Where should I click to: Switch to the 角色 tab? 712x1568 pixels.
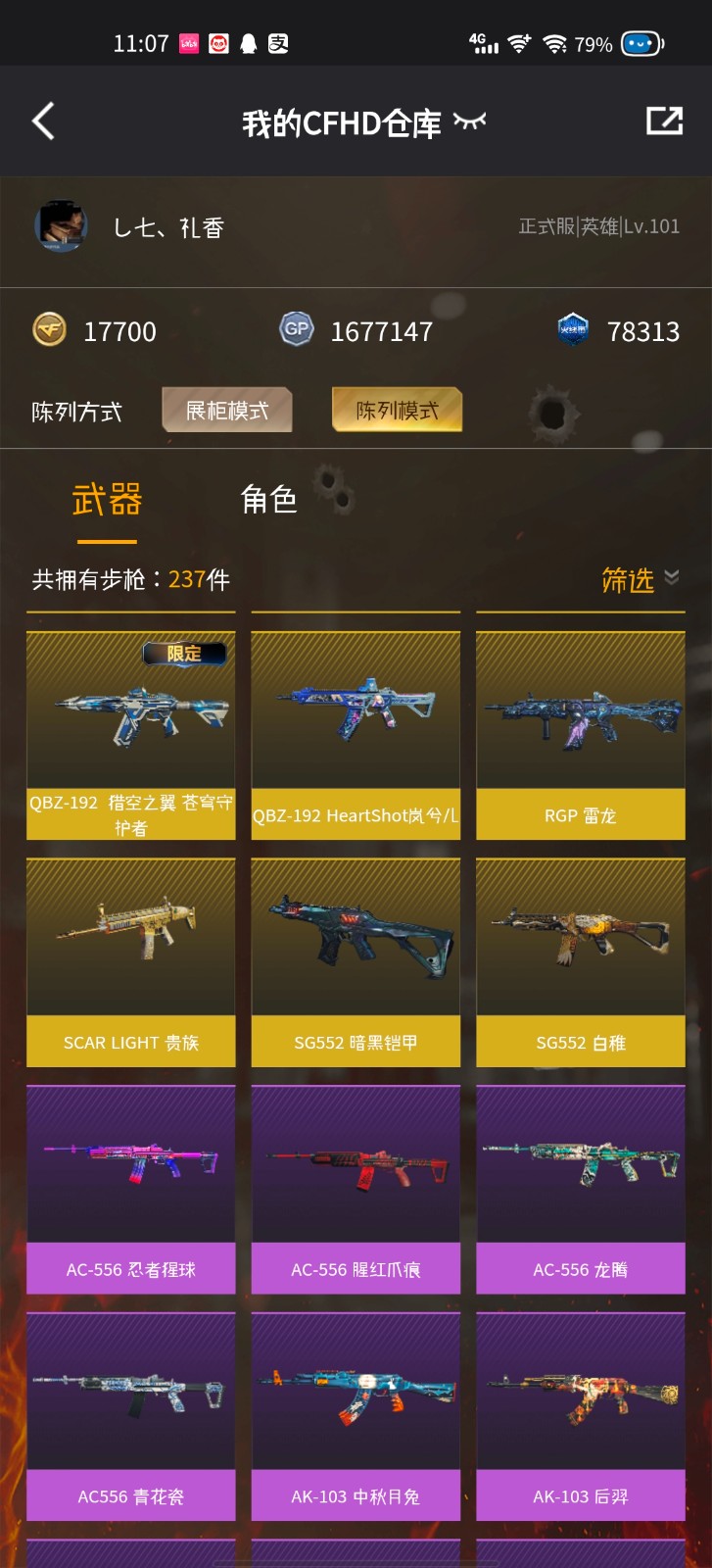pos(268,500)
